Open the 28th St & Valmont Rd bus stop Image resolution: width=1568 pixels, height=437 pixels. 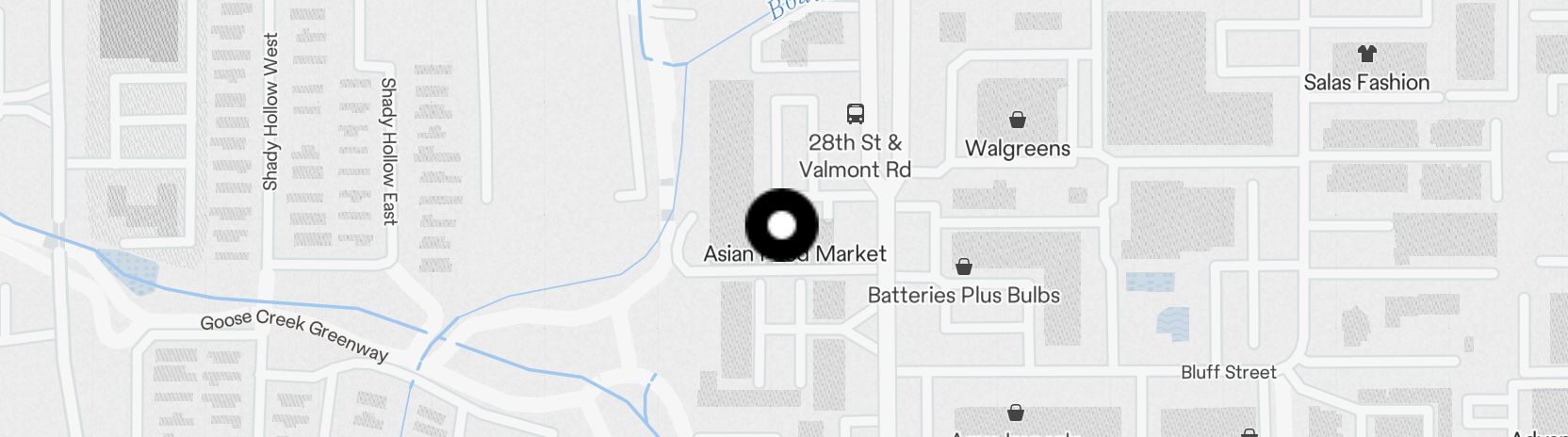tap(855, 115)
